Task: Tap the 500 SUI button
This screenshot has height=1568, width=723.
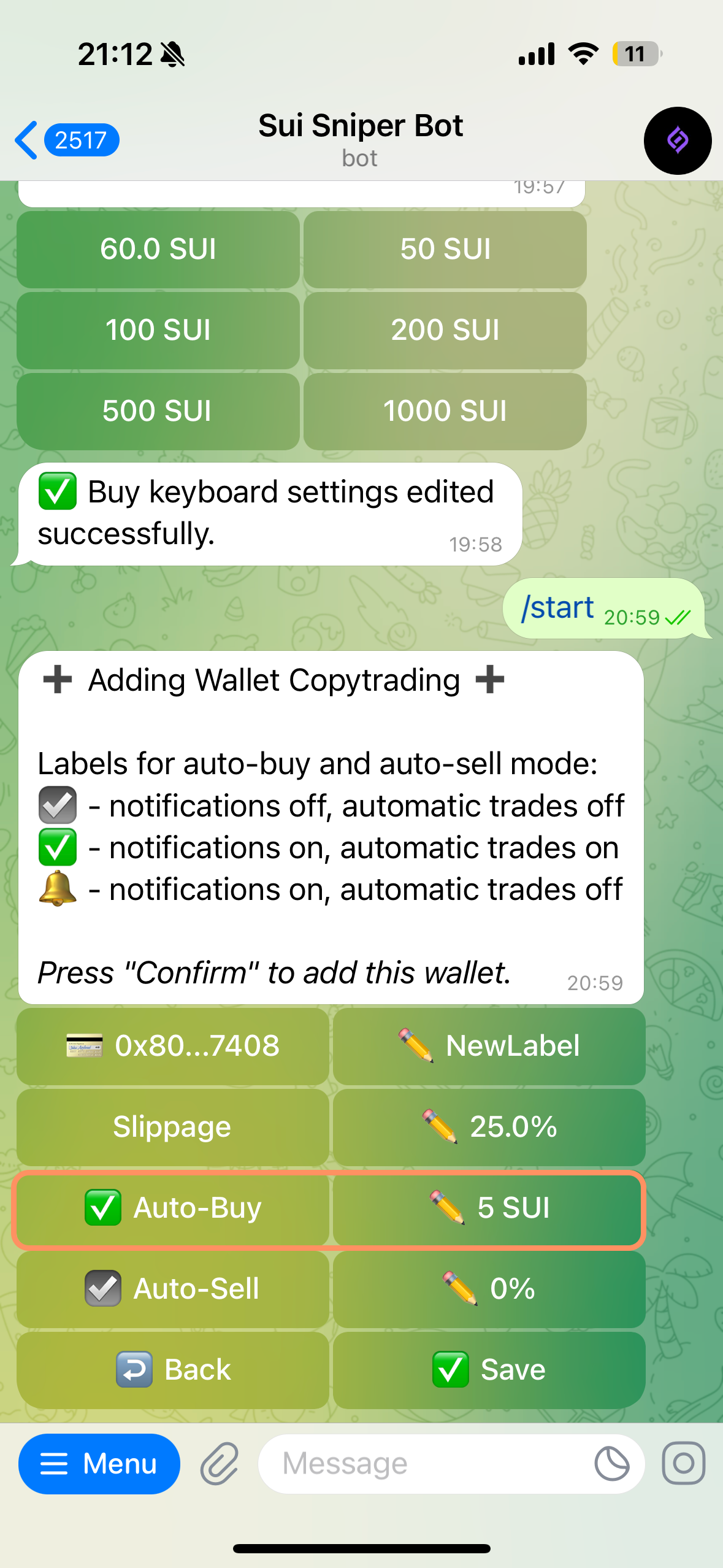Action: point(158,411)
